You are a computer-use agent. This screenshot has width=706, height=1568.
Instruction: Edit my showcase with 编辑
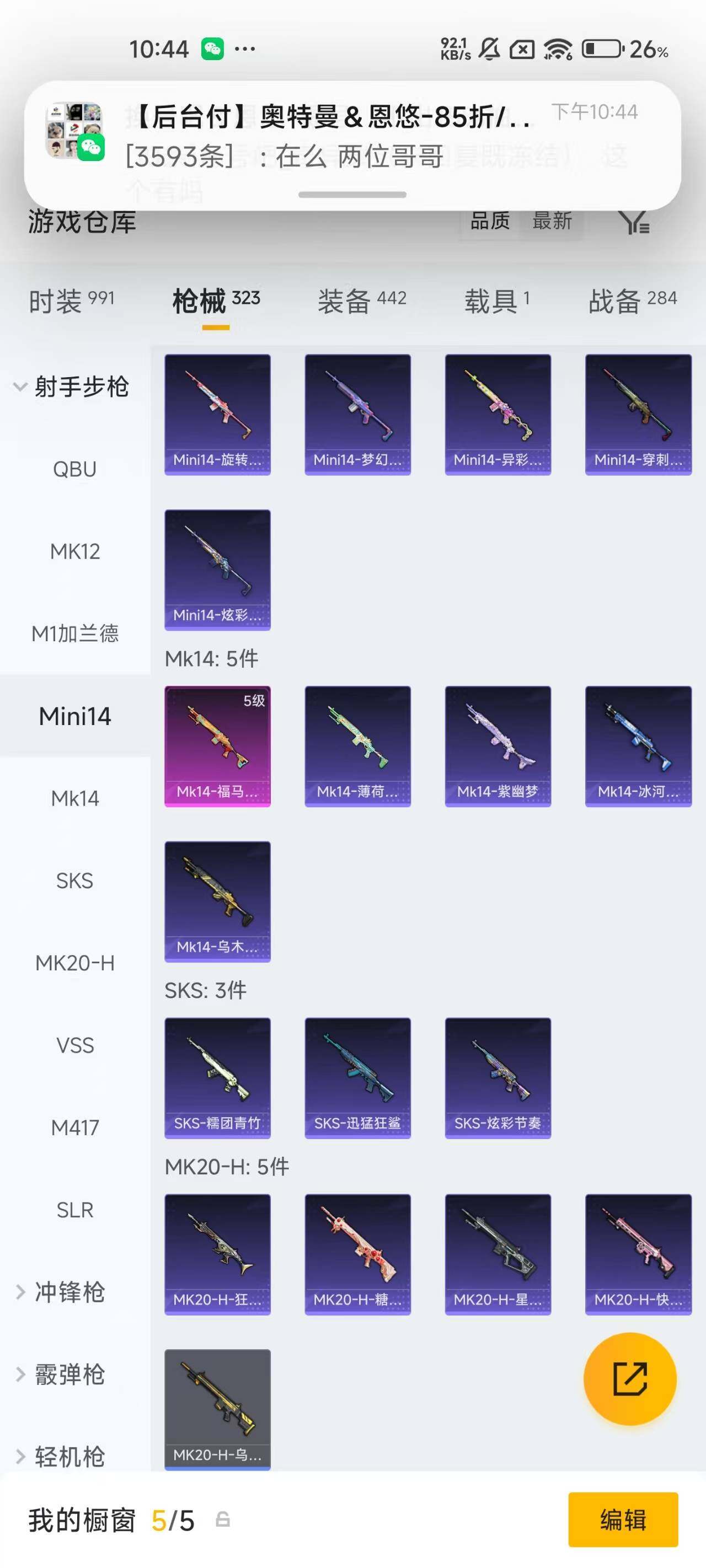[623, 1519]
